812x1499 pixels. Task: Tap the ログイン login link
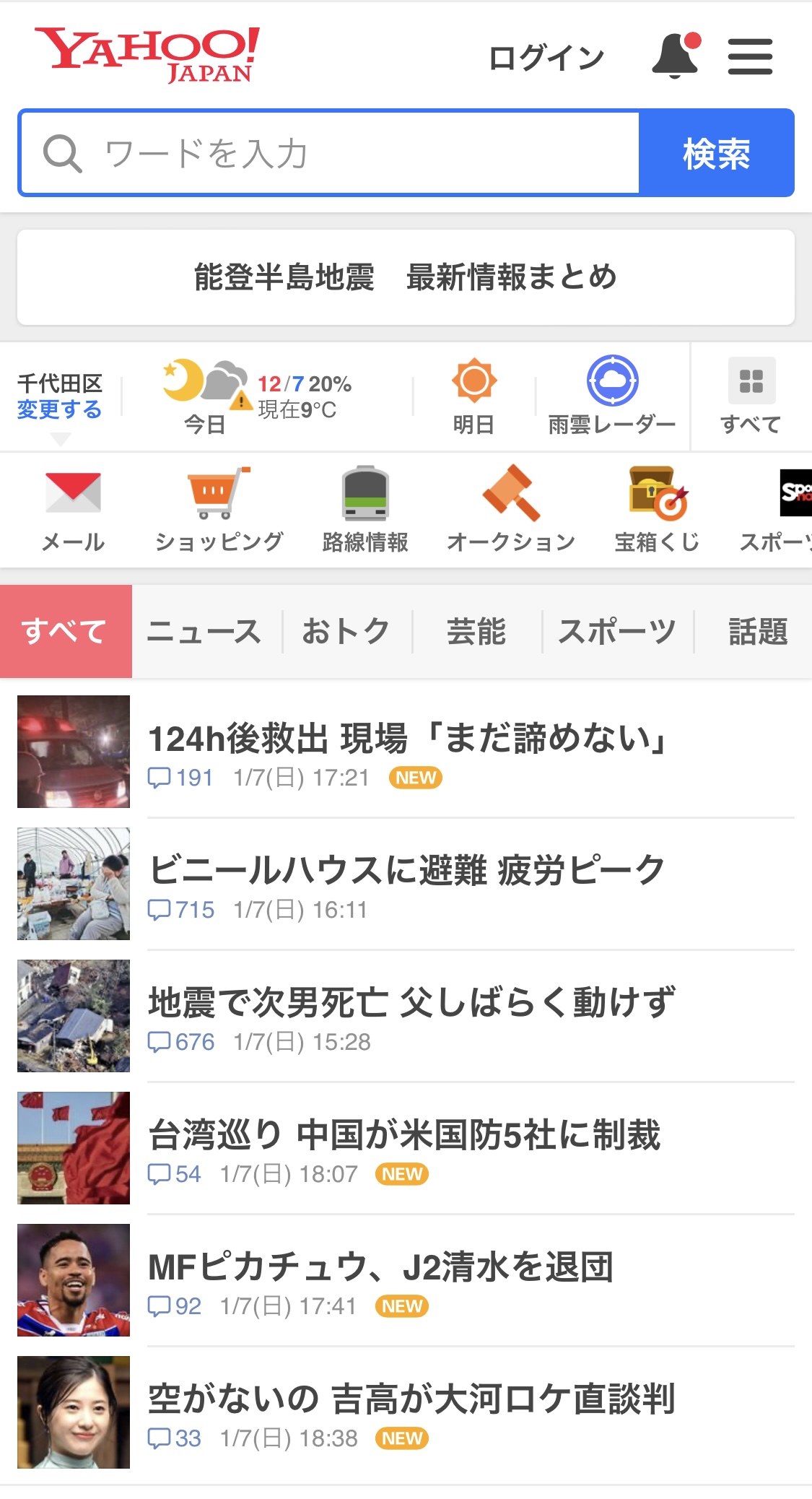coord(546,58)
